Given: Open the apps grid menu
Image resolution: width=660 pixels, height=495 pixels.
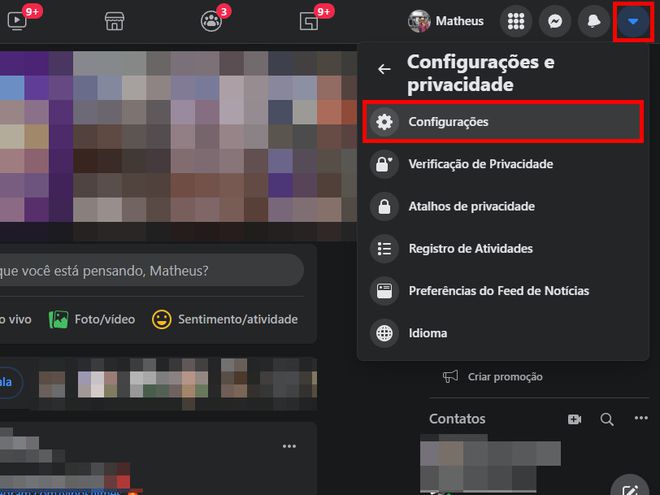Looking at the screenshot, I should click(x=516, y=21).
